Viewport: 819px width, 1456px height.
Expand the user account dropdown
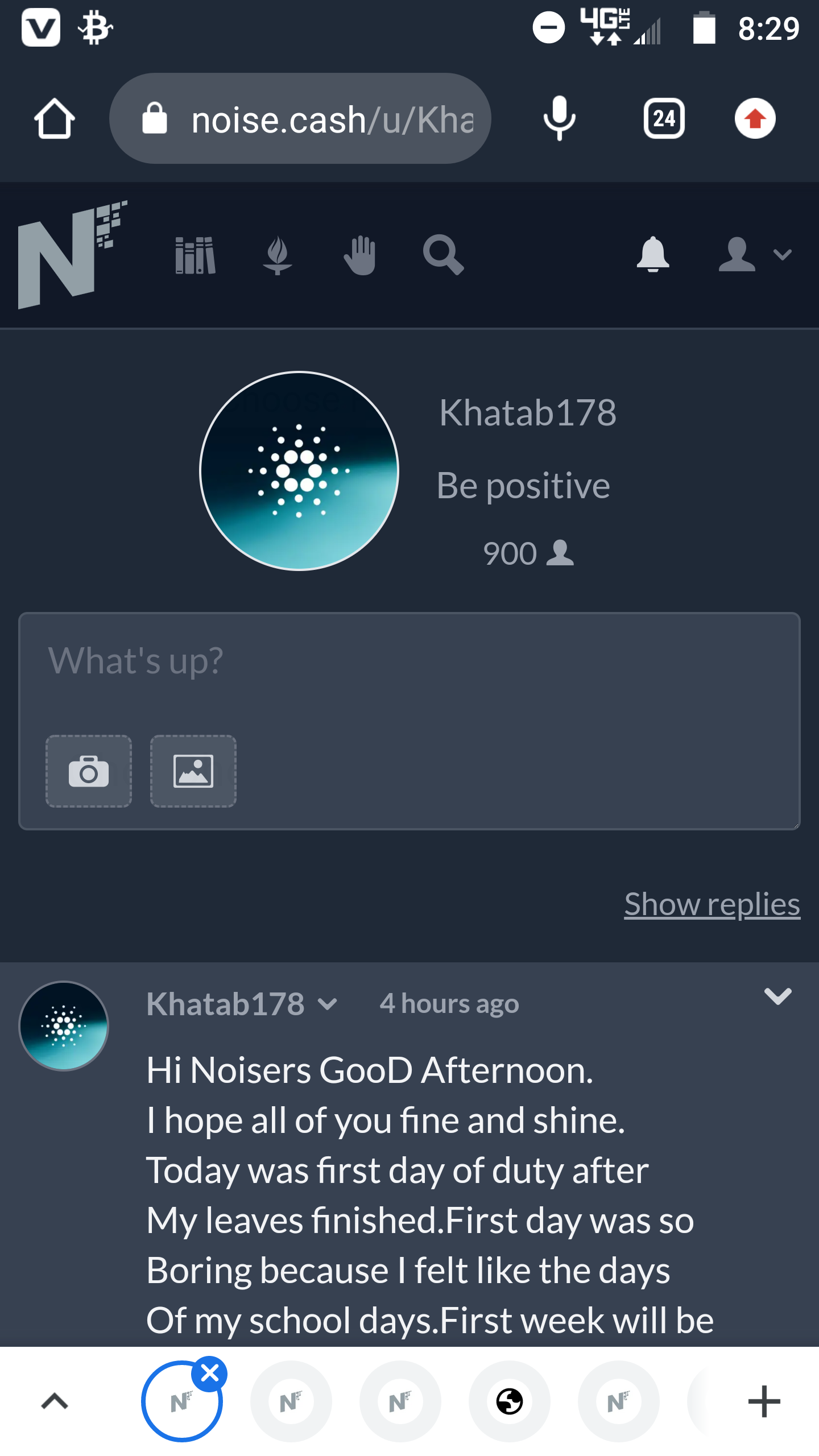(x=755, y=254)
